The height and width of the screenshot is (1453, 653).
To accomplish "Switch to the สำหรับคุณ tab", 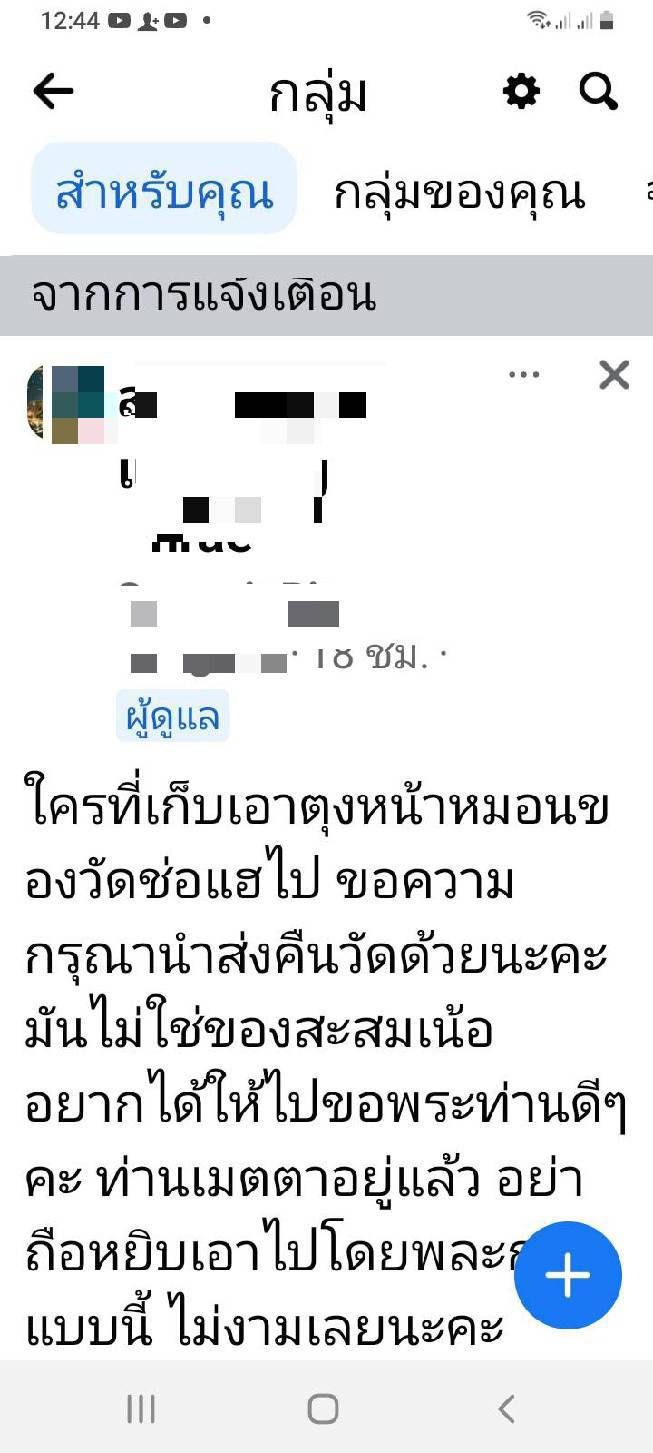I will click(164, 192).
